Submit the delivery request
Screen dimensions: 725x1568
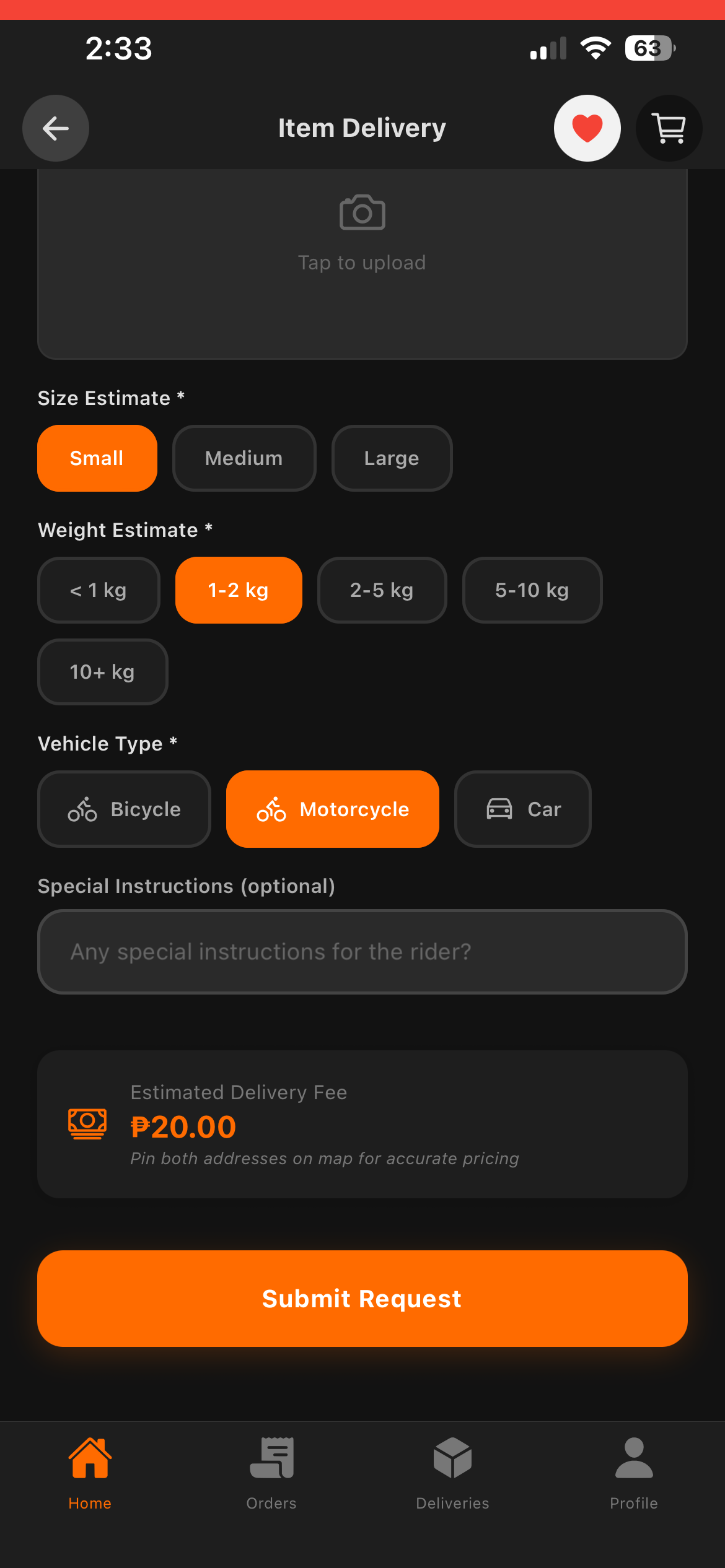click(x=362, y=1299)
